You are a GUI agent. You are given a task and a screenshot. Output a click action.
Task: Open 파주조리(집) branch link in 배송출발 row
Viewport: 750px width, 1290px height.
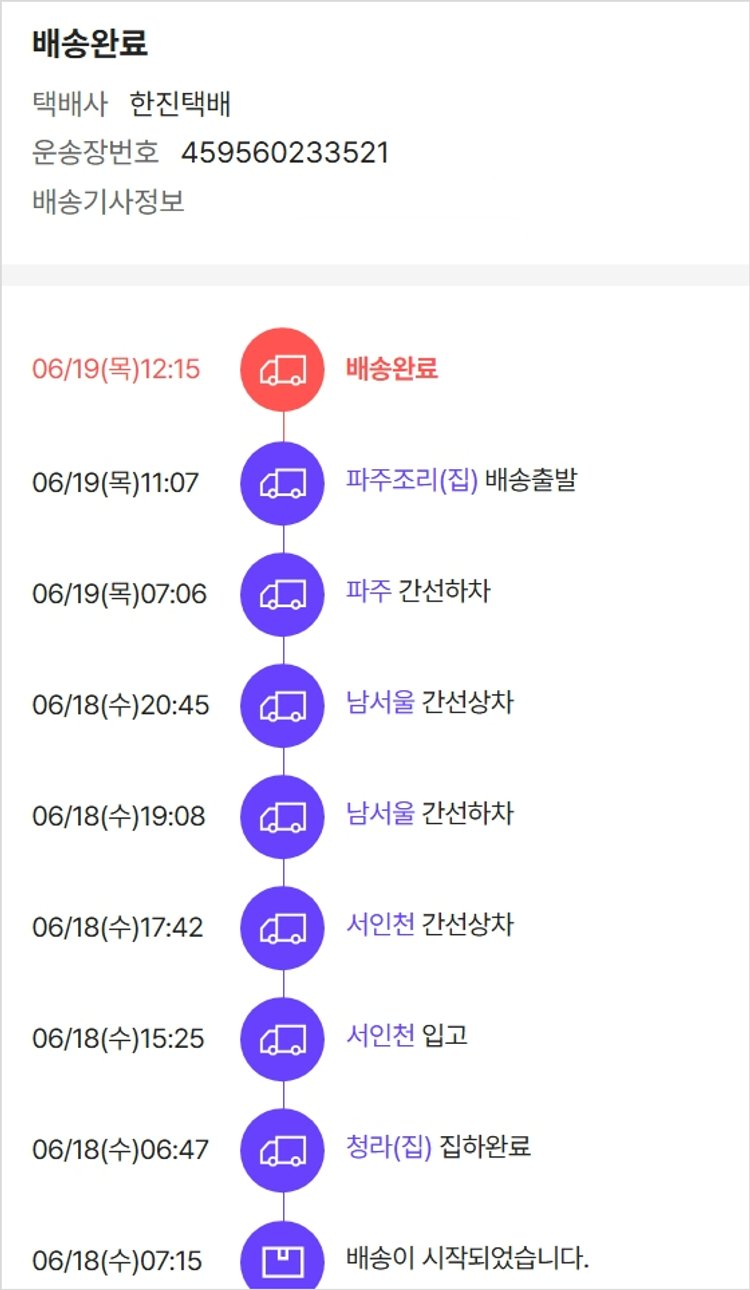(412, 481)
